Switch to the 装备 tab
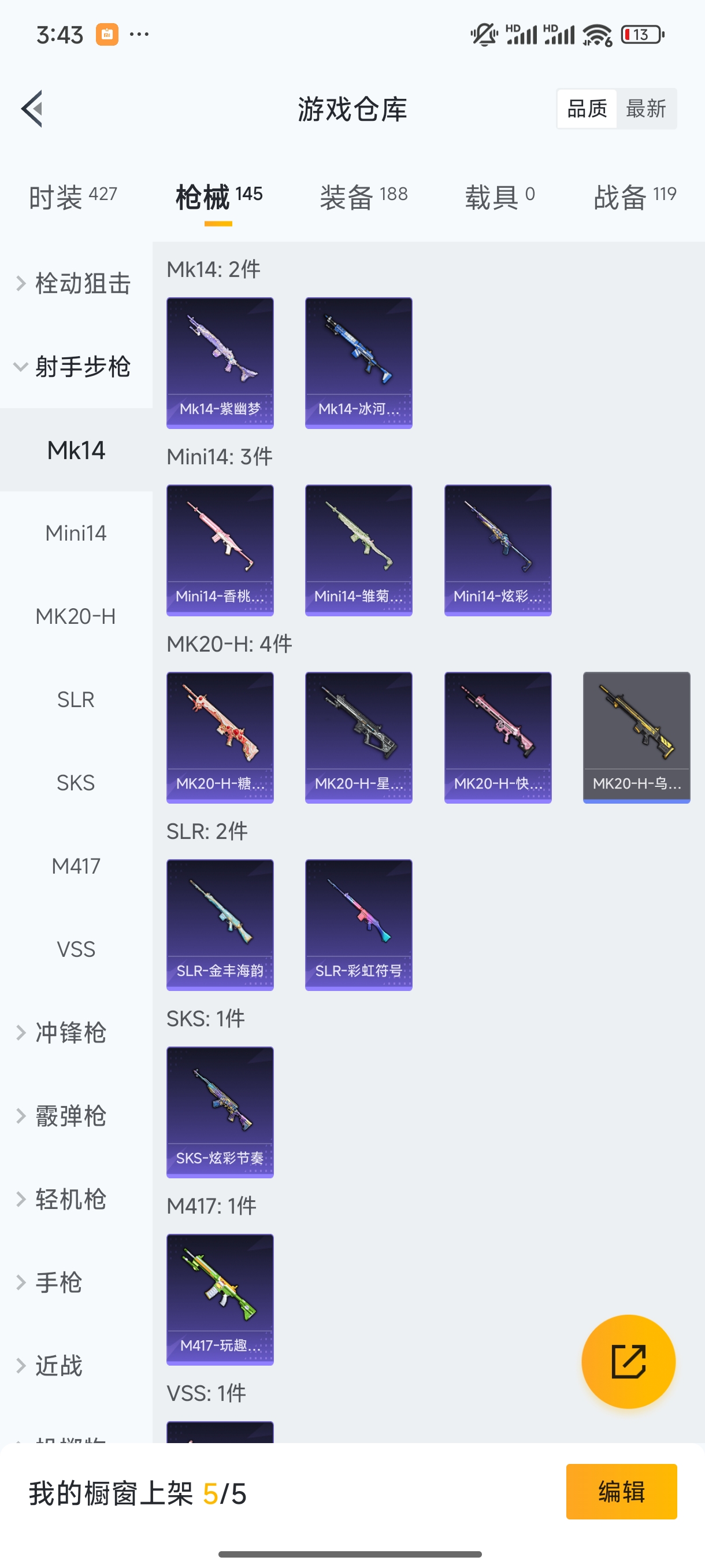 pos(363,197)
